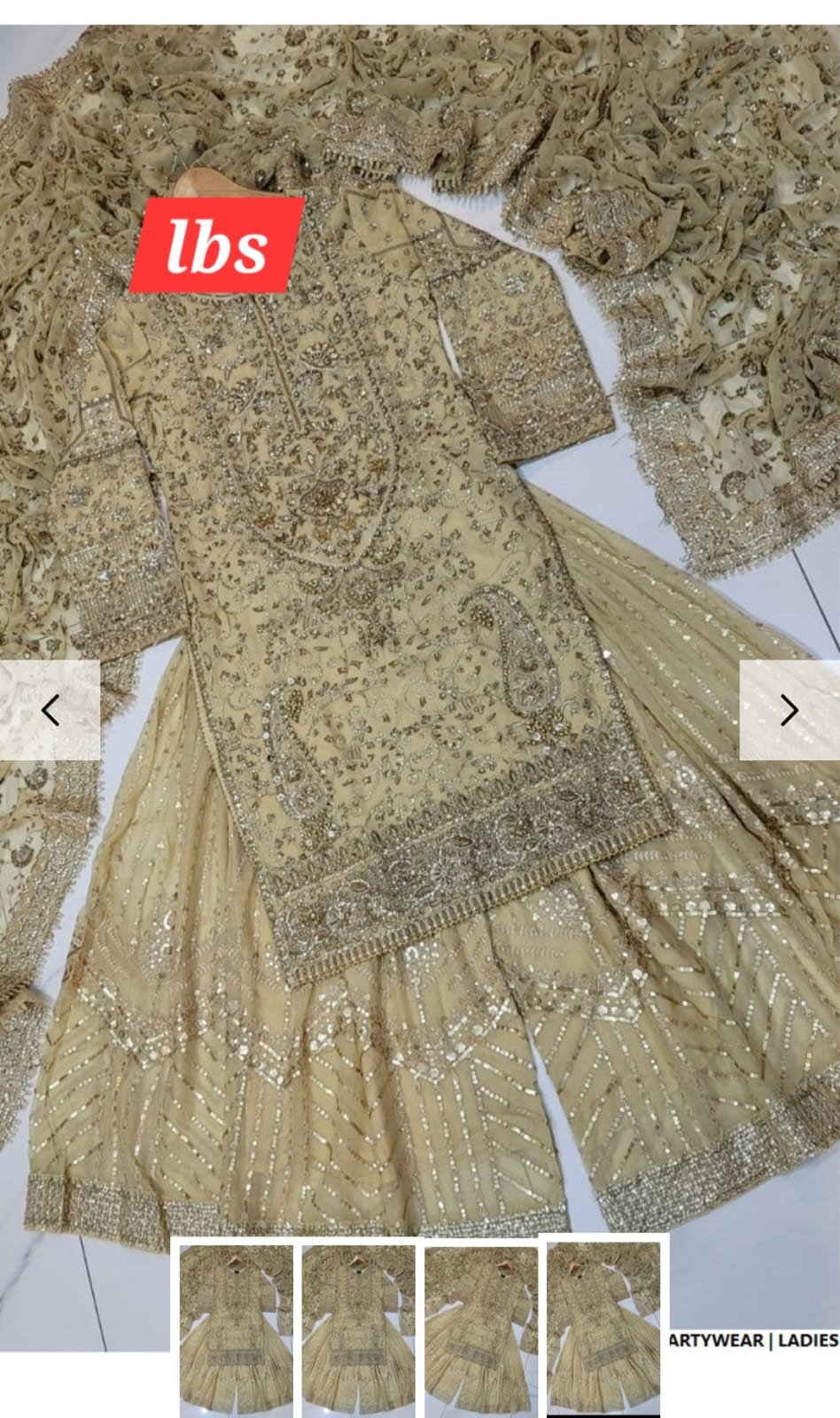Select the first gallery thumbnail
The width and height of the screenshot is (840, 1418).
(236, 1329)
